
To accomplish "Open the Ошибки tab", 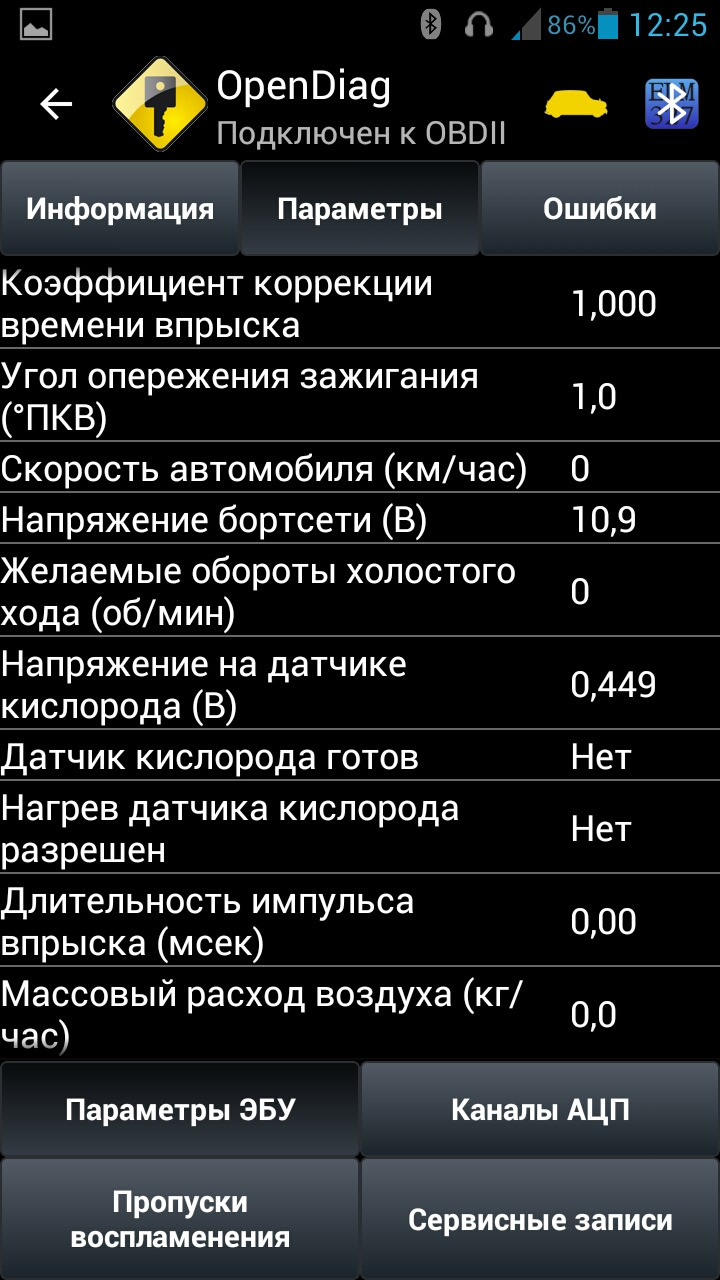I will pyautogui.click(x=600, y=209).
